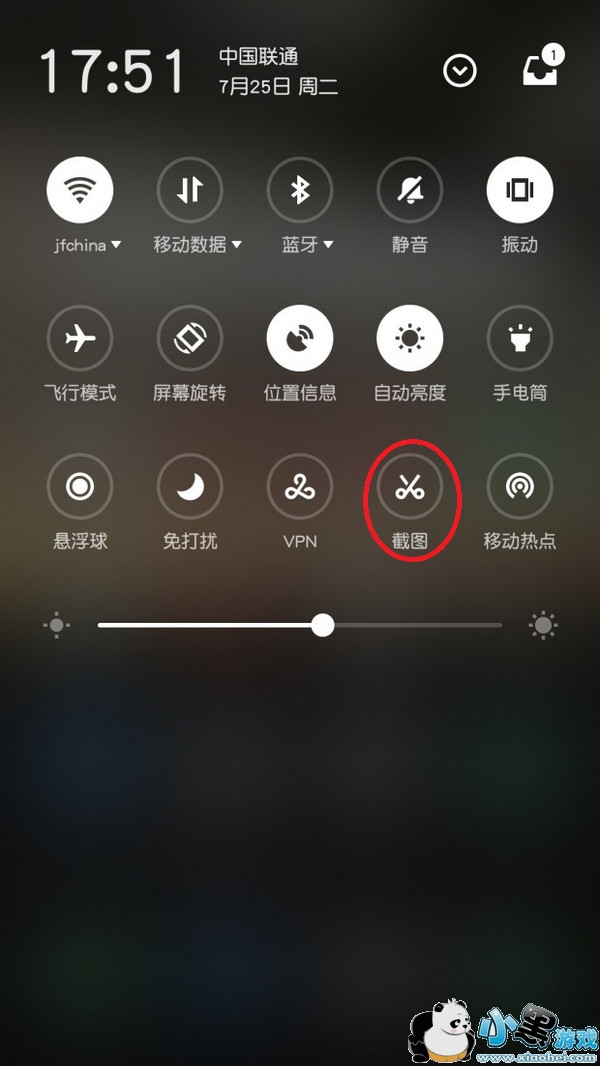
Task: Turn on airplane mode (飞行模式)
Action: (80, 338)
